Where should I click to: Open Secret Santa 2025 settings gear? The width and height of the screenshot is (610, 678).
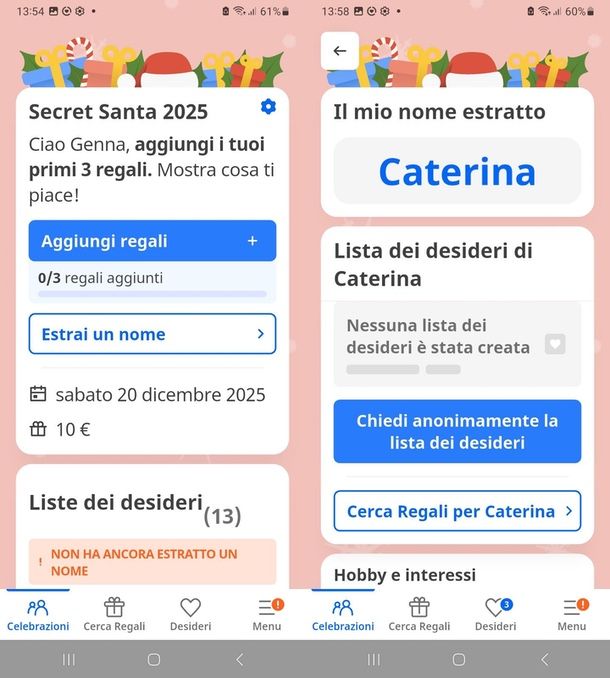[267, 107]
